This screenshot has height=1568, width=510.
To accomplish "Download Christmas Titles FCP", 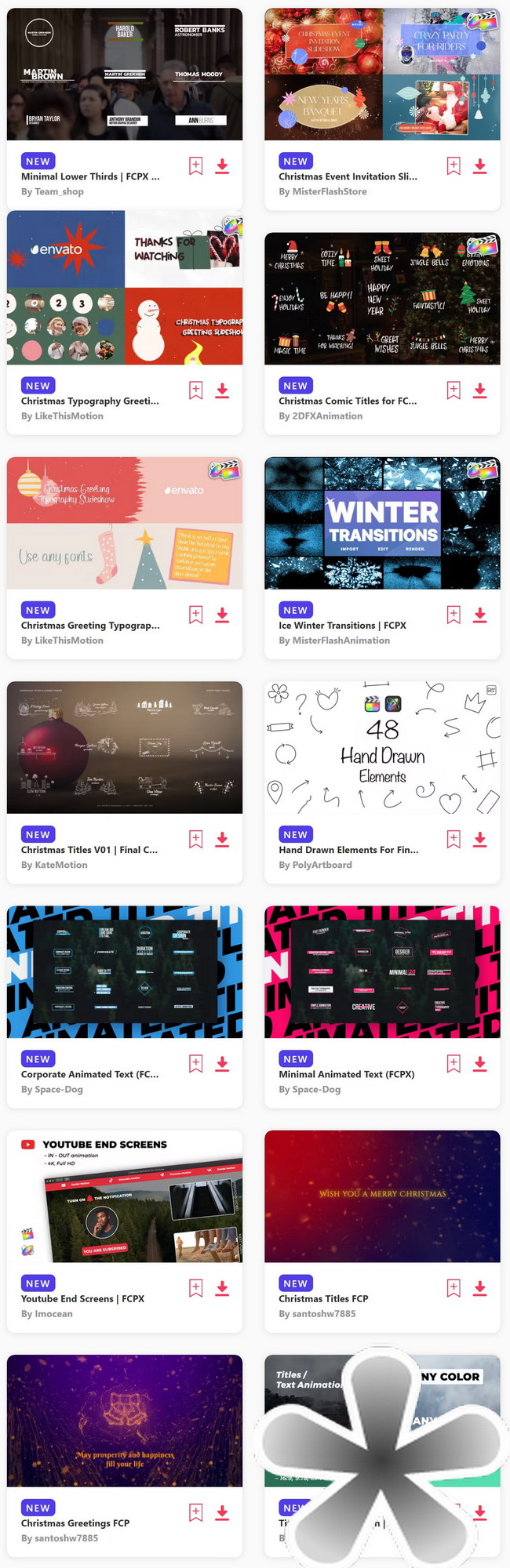I will point(479,1288).
